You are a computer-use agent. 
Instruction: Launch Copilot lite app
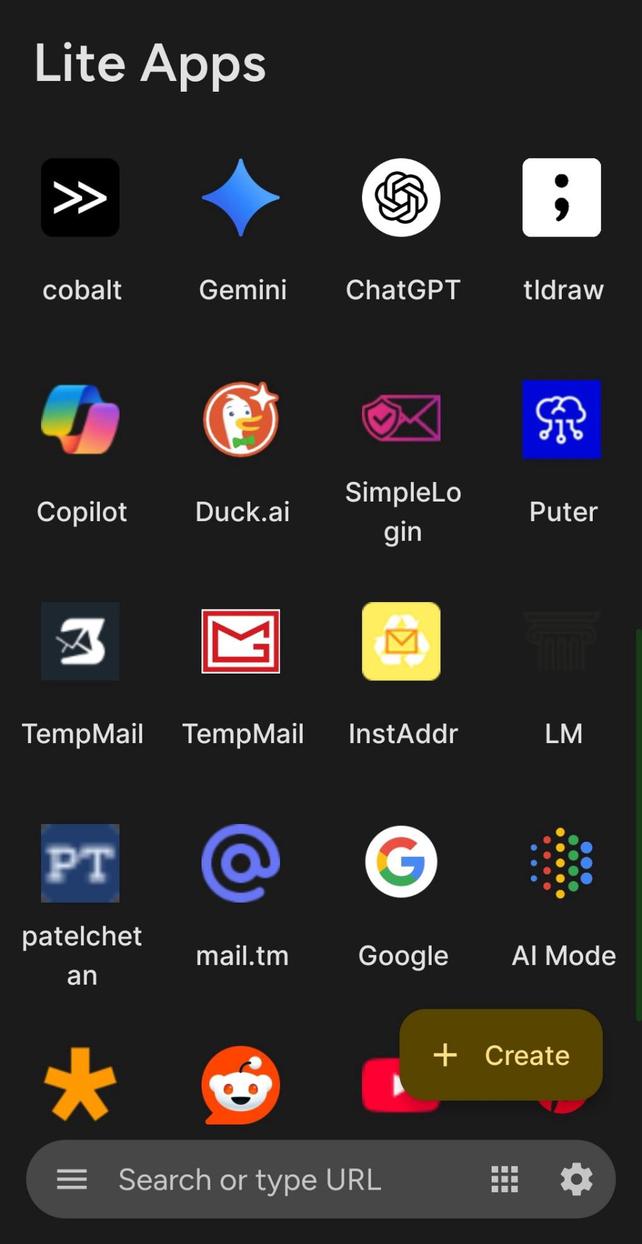(x=81, y=419)
